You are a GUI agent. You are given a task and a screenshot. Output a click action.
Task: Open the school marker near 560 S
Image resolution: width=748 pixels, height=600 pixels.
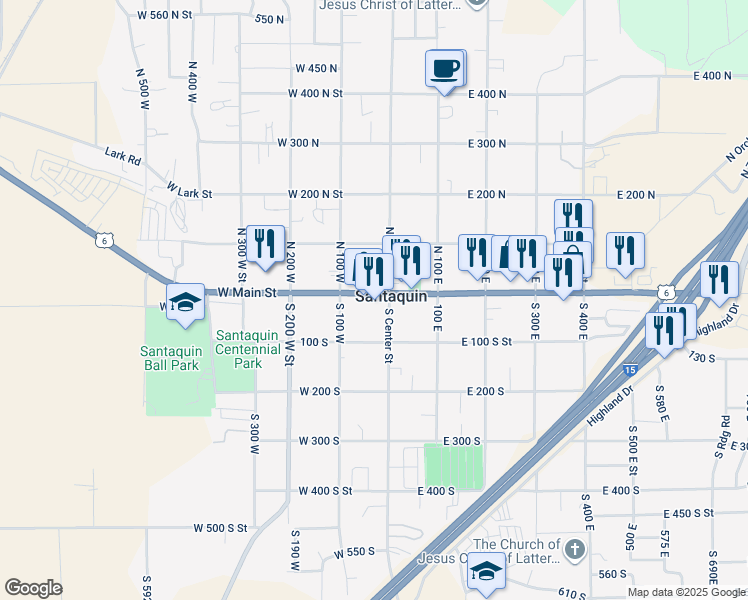[486, 572]
